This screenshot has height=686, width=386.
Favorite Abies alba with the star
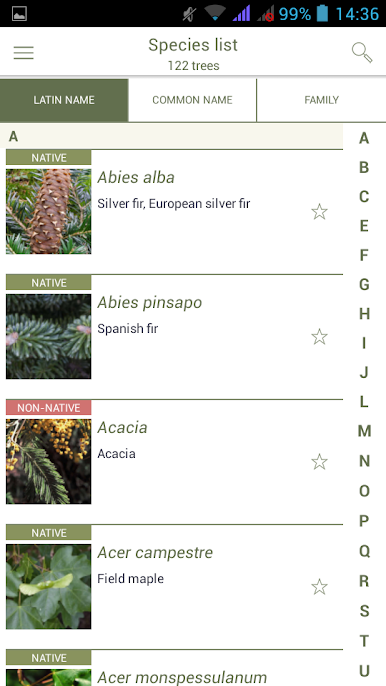tap(319, 212)
